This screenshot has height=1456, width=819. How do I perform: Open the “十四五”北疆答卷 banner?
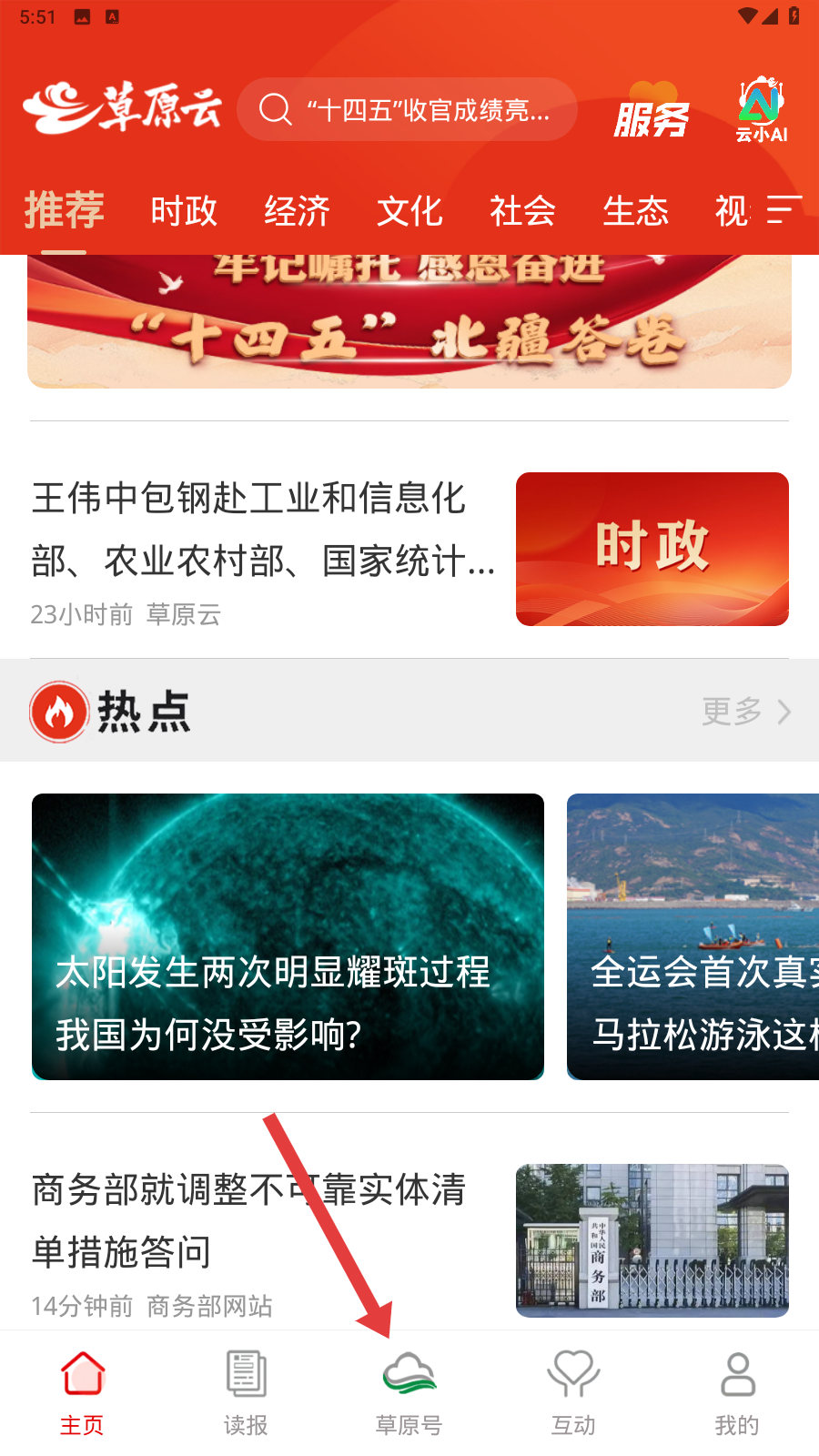point(409,322)
